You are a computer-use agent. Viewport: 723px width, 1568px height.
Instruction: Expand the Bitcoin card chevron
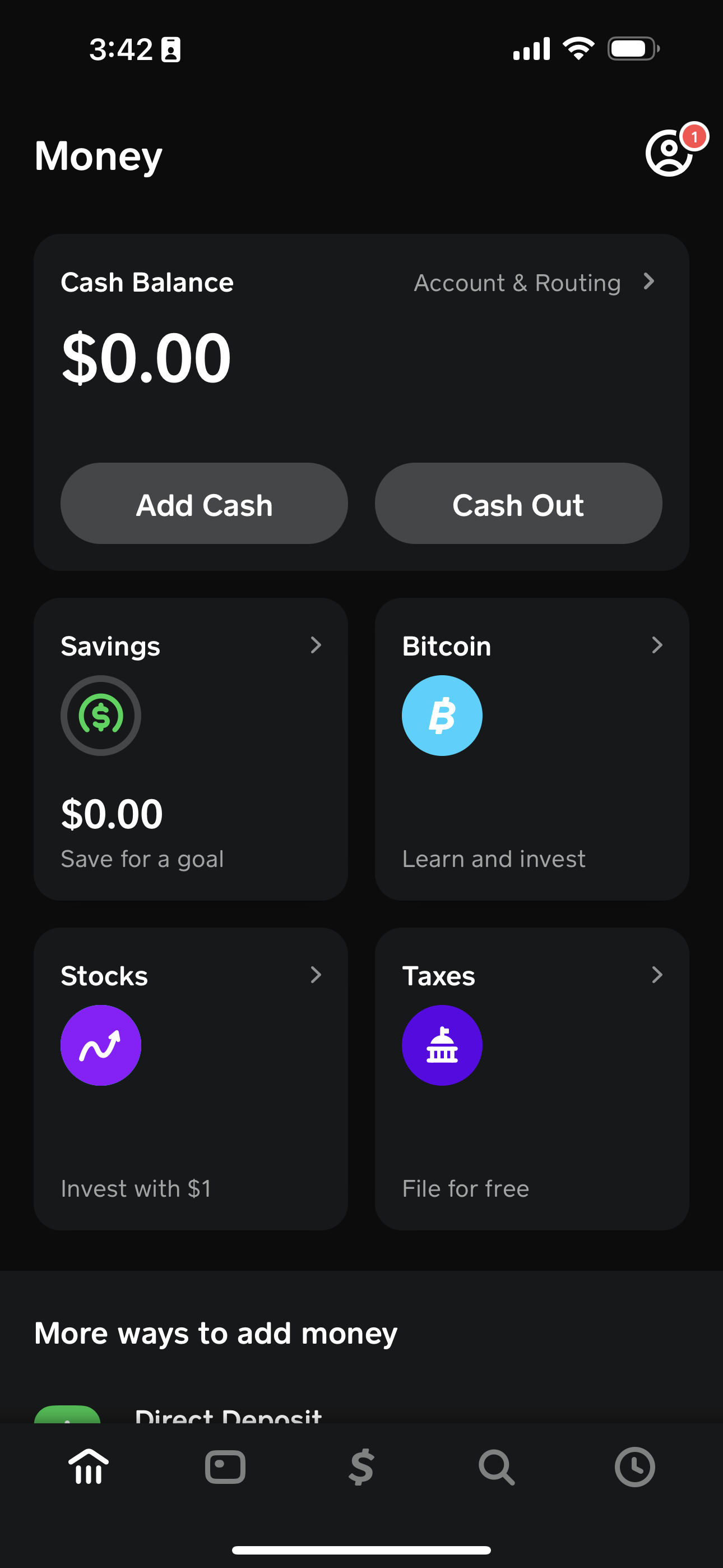pos(657,645)
